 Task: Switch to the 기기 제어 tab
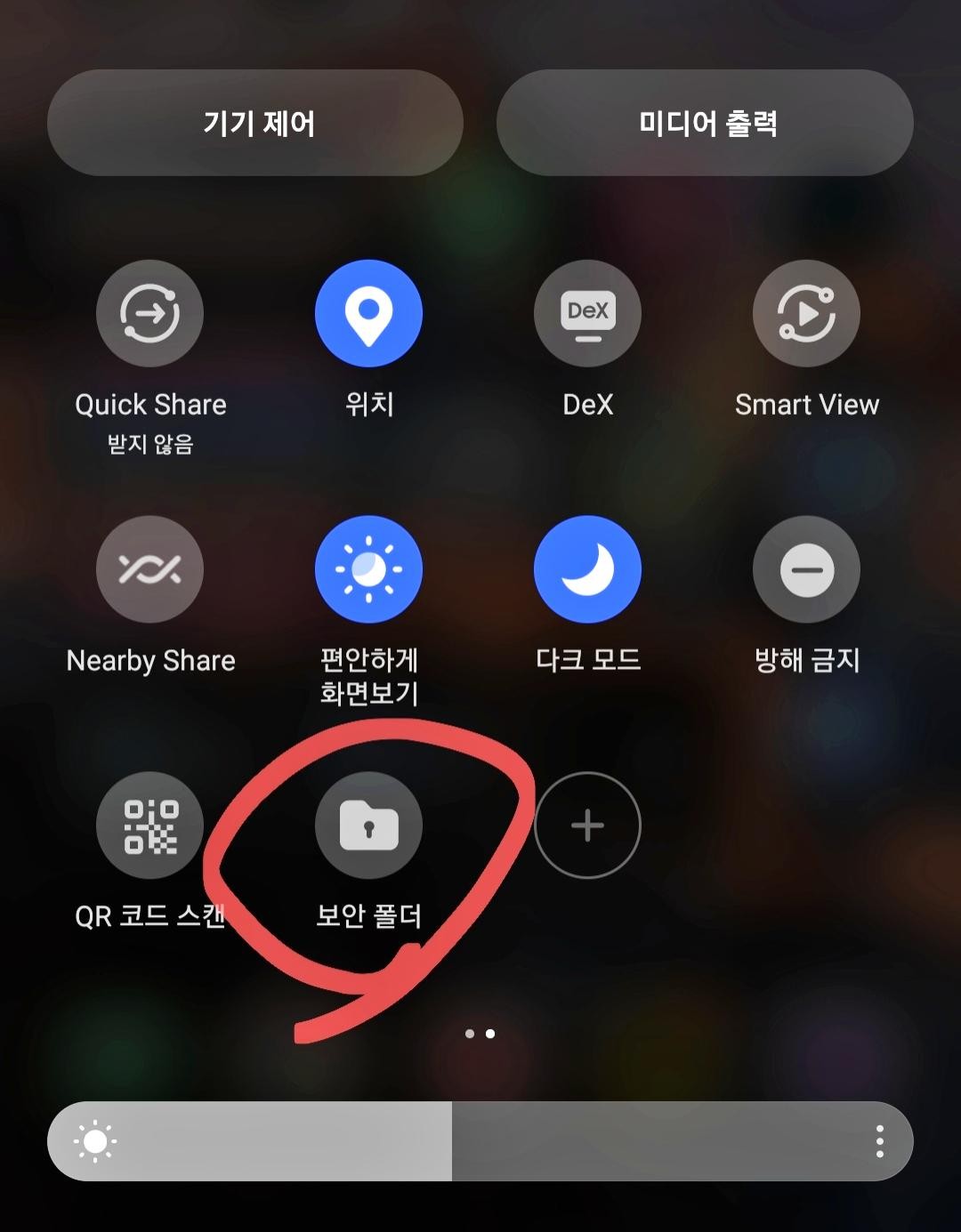pyautogui.click(x=254, y=124)
